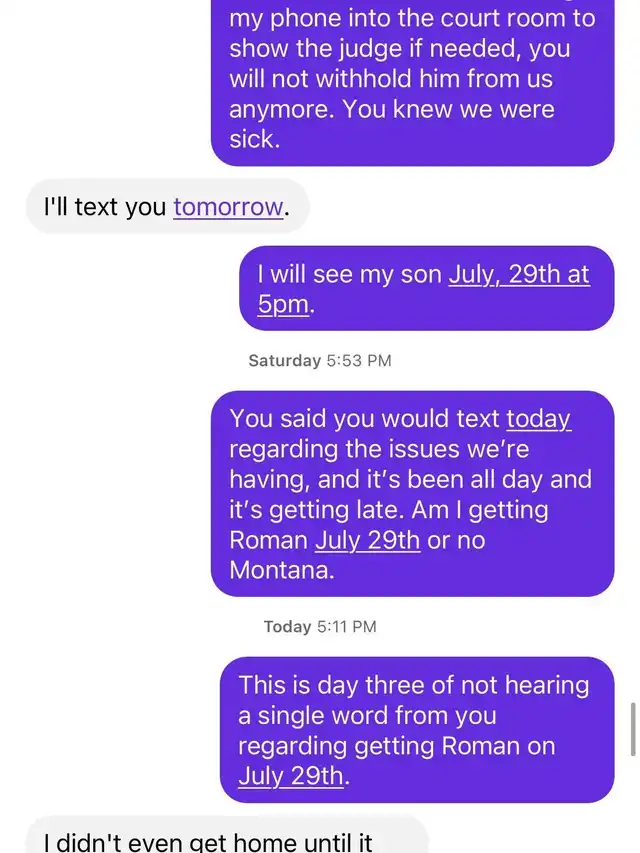Open "July 29th" link in Saturday's message
This screenshot has height=853, width=640.
point(367,540)
